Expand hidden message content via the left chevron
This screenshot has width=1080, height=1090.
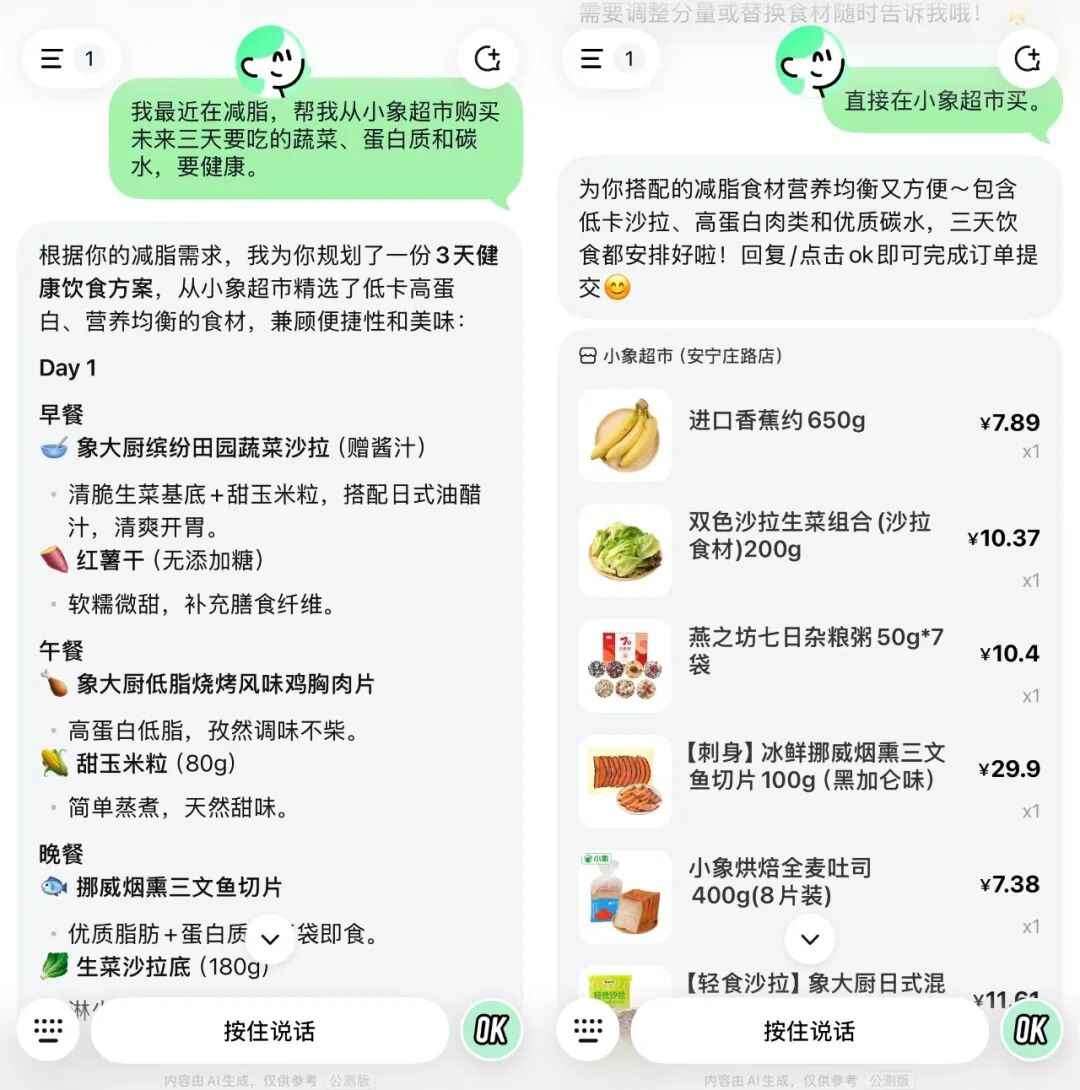pyautogui.click(x=270, y=939)
